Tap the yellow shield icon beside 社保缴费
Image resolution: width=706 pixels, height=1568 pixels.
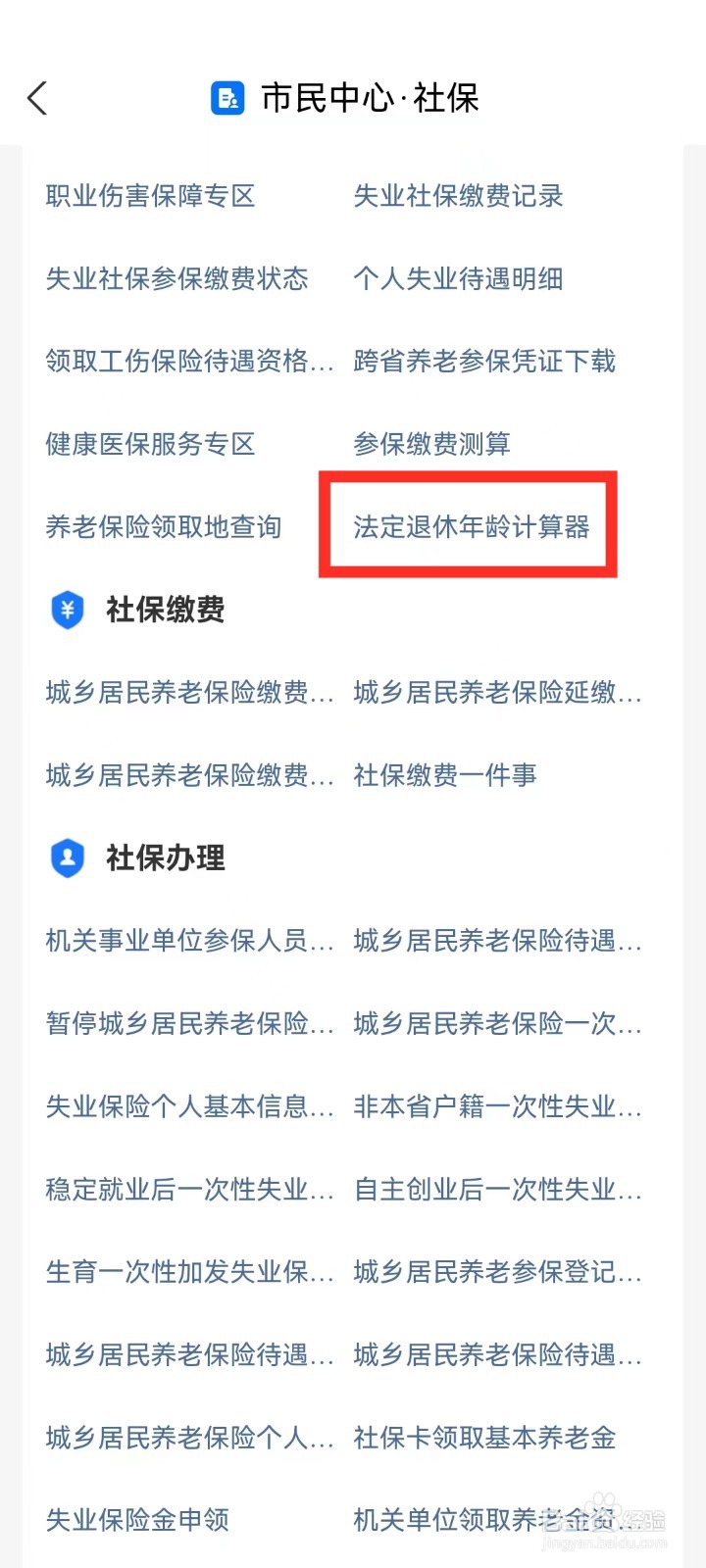(x=67, y=610)
